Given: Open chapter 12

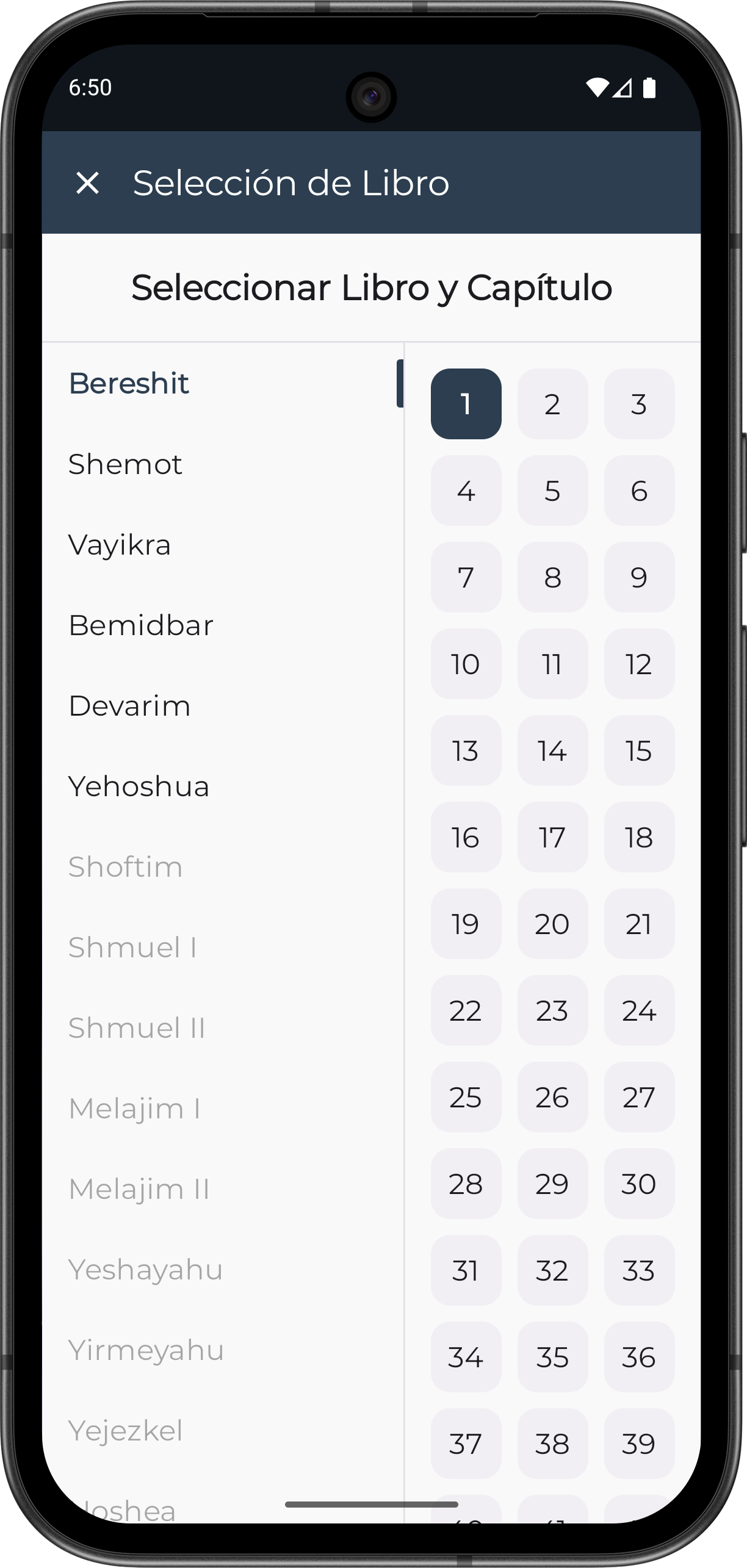Looking at the screenshot, I should [x=639, y=664].
